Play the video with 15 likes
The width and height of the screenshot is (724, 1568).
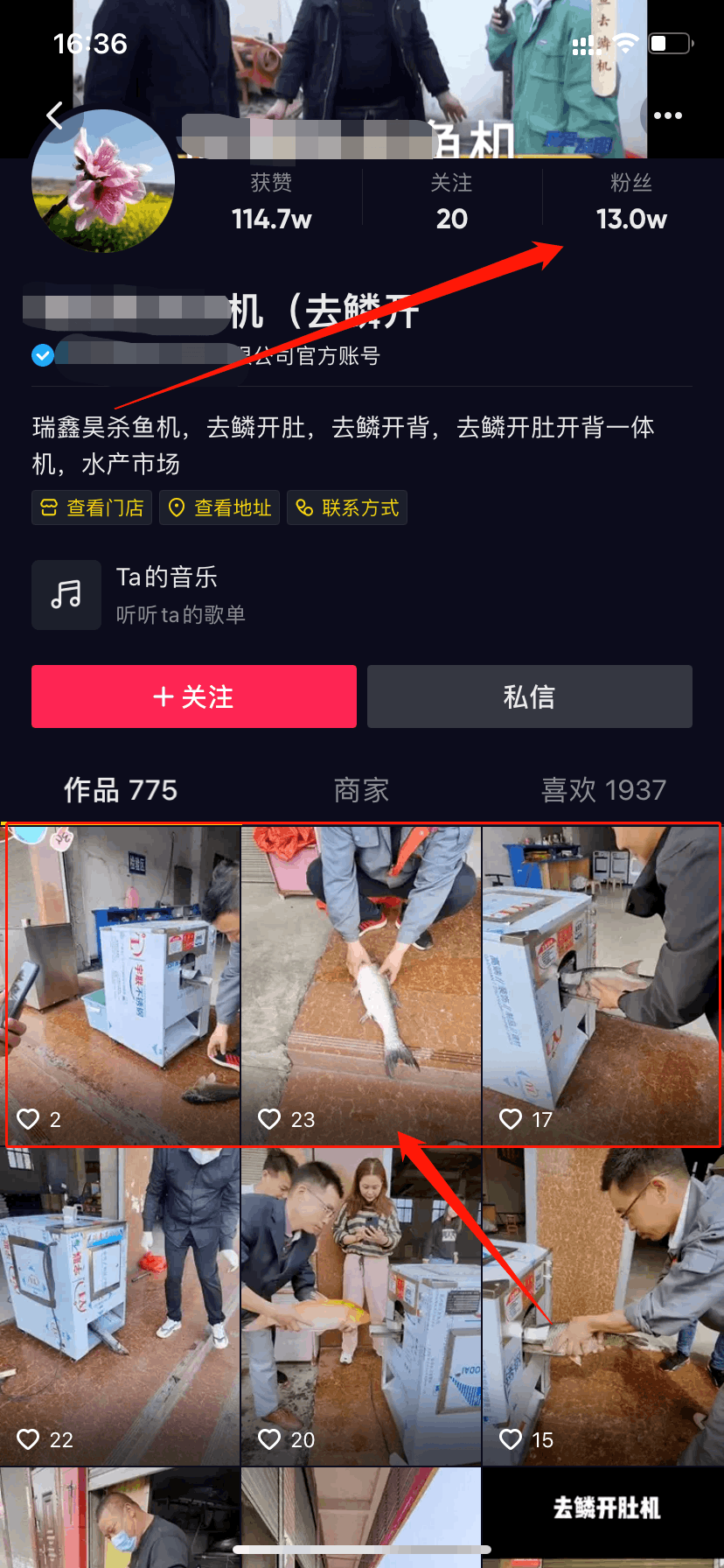coord(602,1306)
